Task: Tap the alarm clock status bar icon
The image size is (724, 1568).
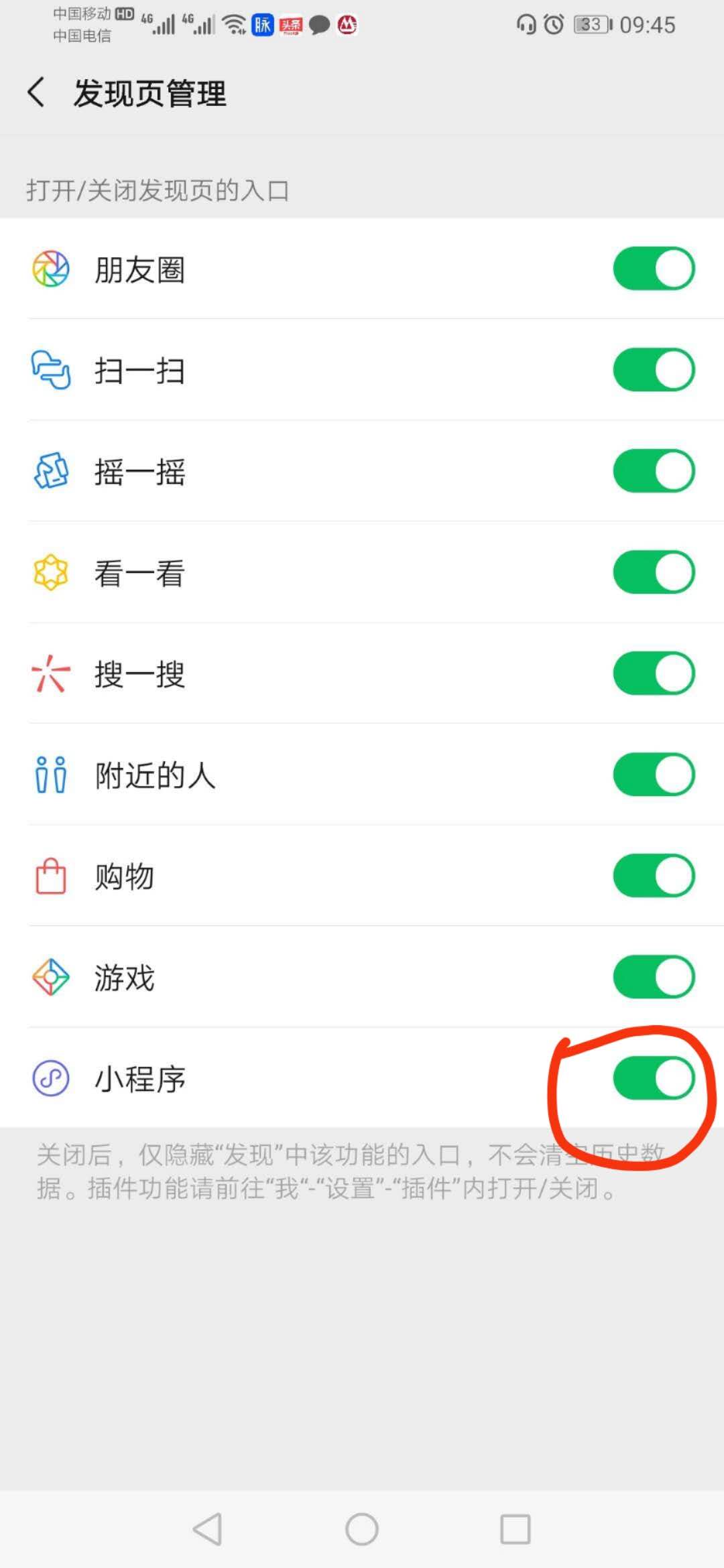Action: click(x=552, y=25)
